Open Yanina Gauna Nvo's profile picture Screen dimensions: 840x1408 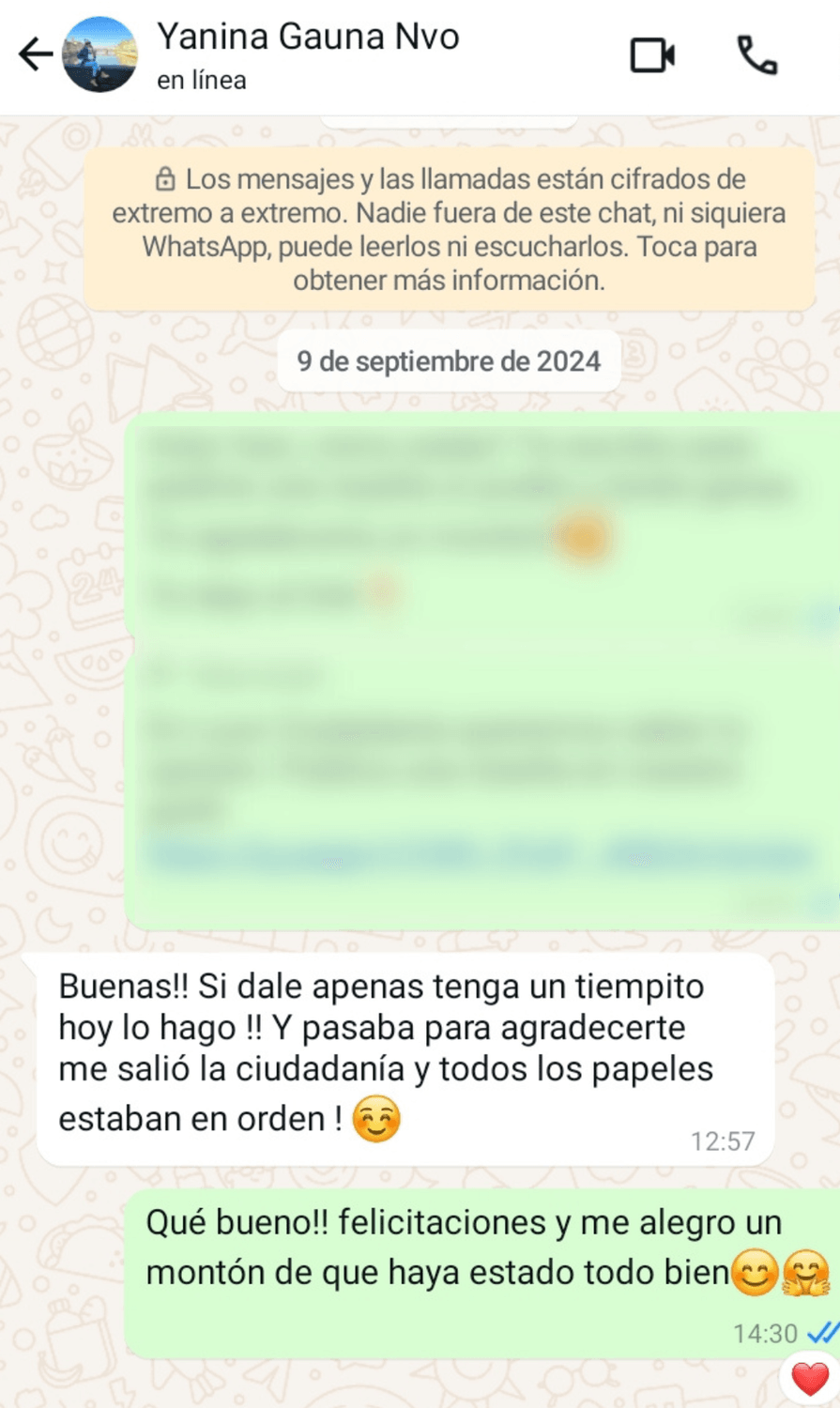pos(99,54)
